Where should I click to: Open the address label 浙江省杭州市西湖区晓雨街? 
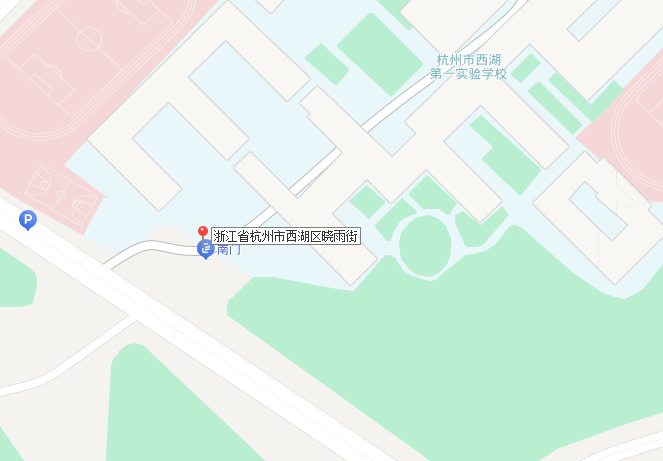[x=286, y=237]
